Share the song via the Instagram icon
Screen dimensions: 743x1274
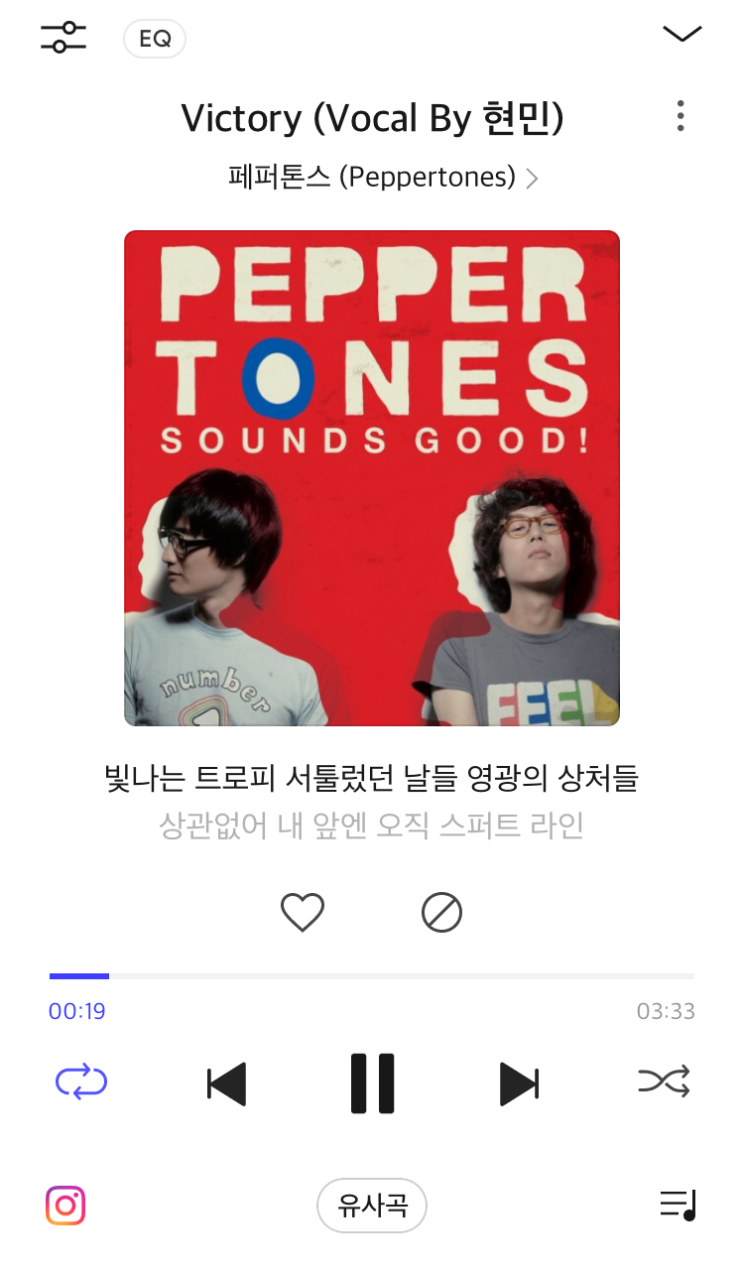pyautogui.click(x=66, y=1205)
